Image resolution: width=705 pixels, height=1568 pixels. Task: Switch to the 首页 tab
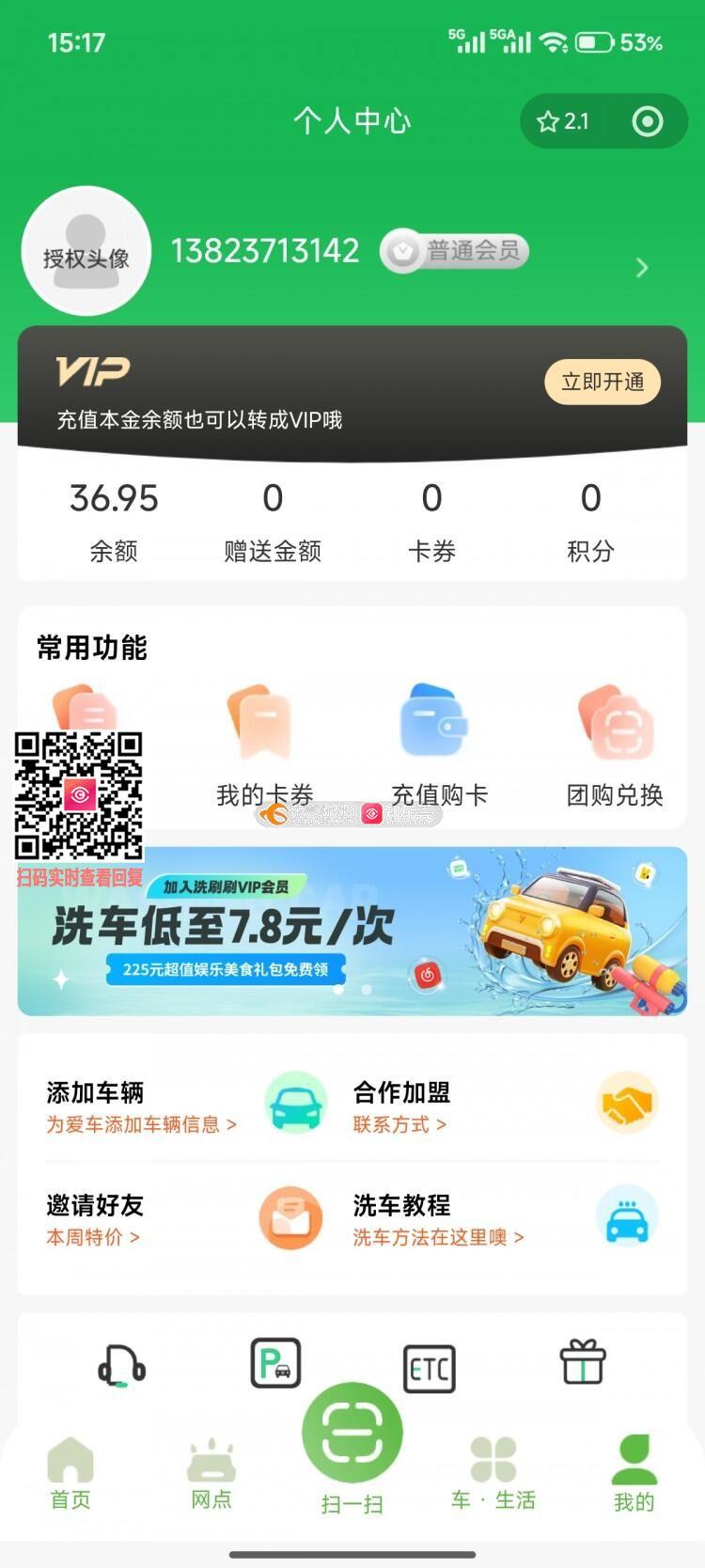[x=70, y=1472]
